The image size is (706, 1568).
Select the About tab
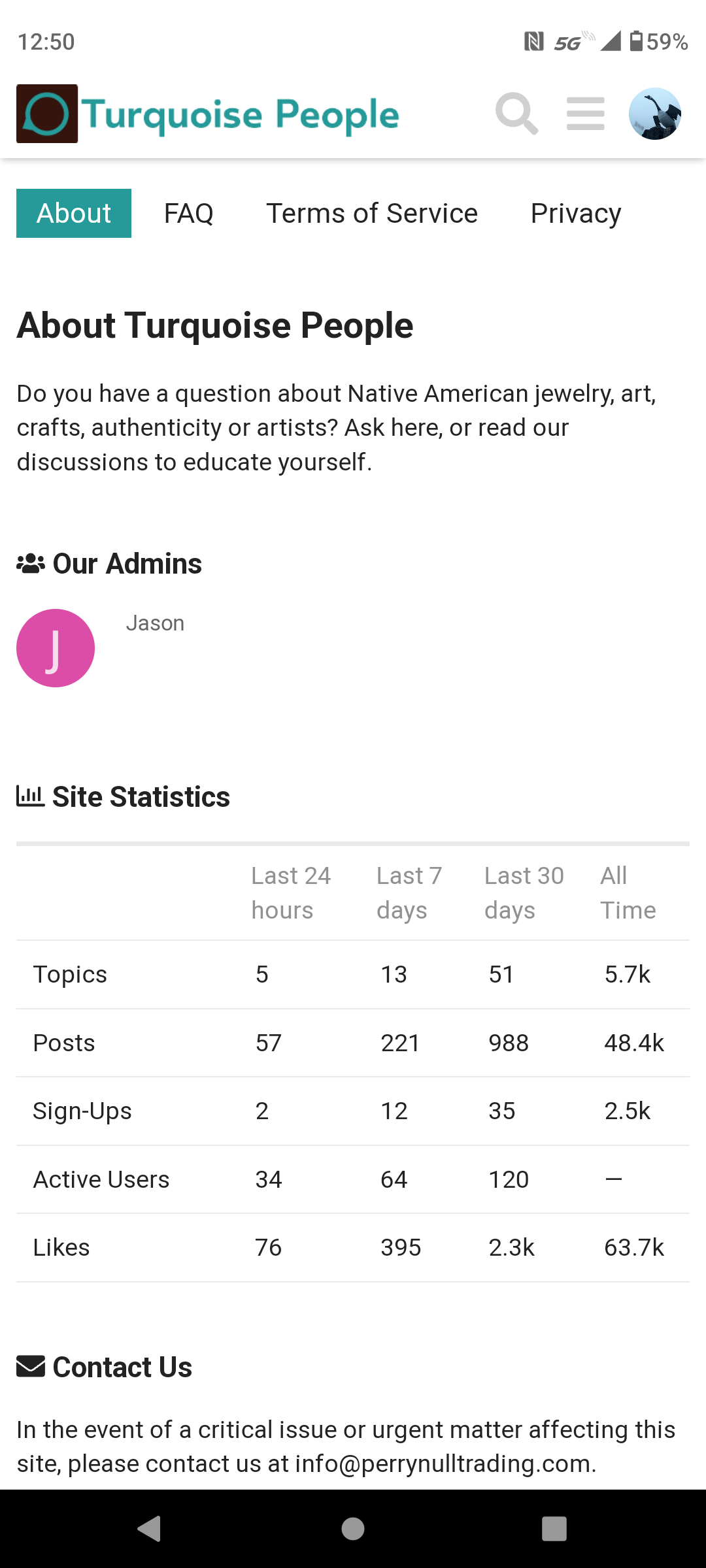pos(74,213)
